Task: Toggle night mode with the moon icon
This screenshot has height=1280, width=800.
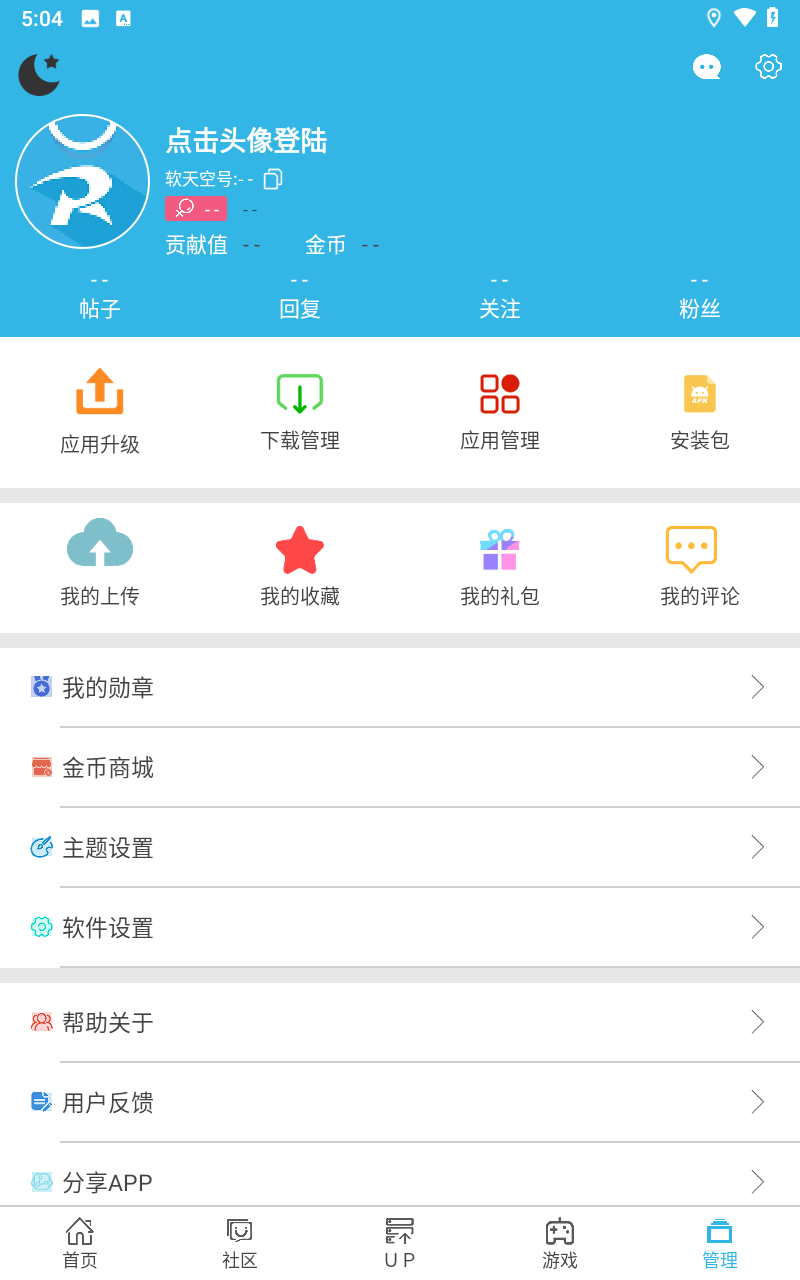Action: (39, 74)
